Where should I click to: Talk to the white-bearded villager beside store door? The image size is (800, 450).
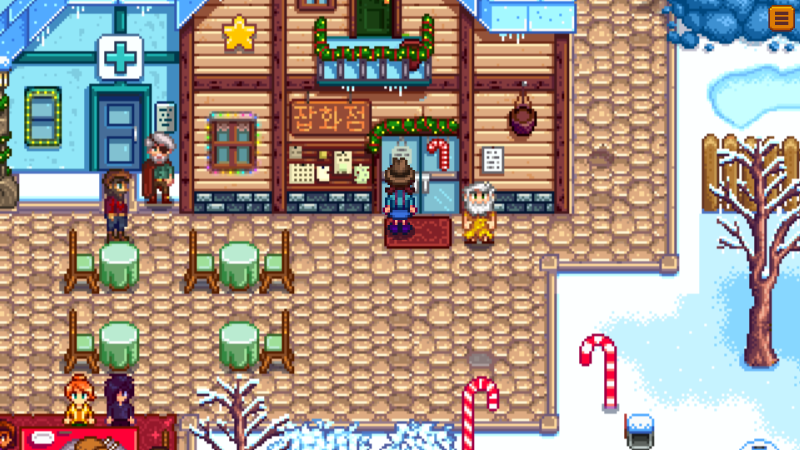pos(479,215)
